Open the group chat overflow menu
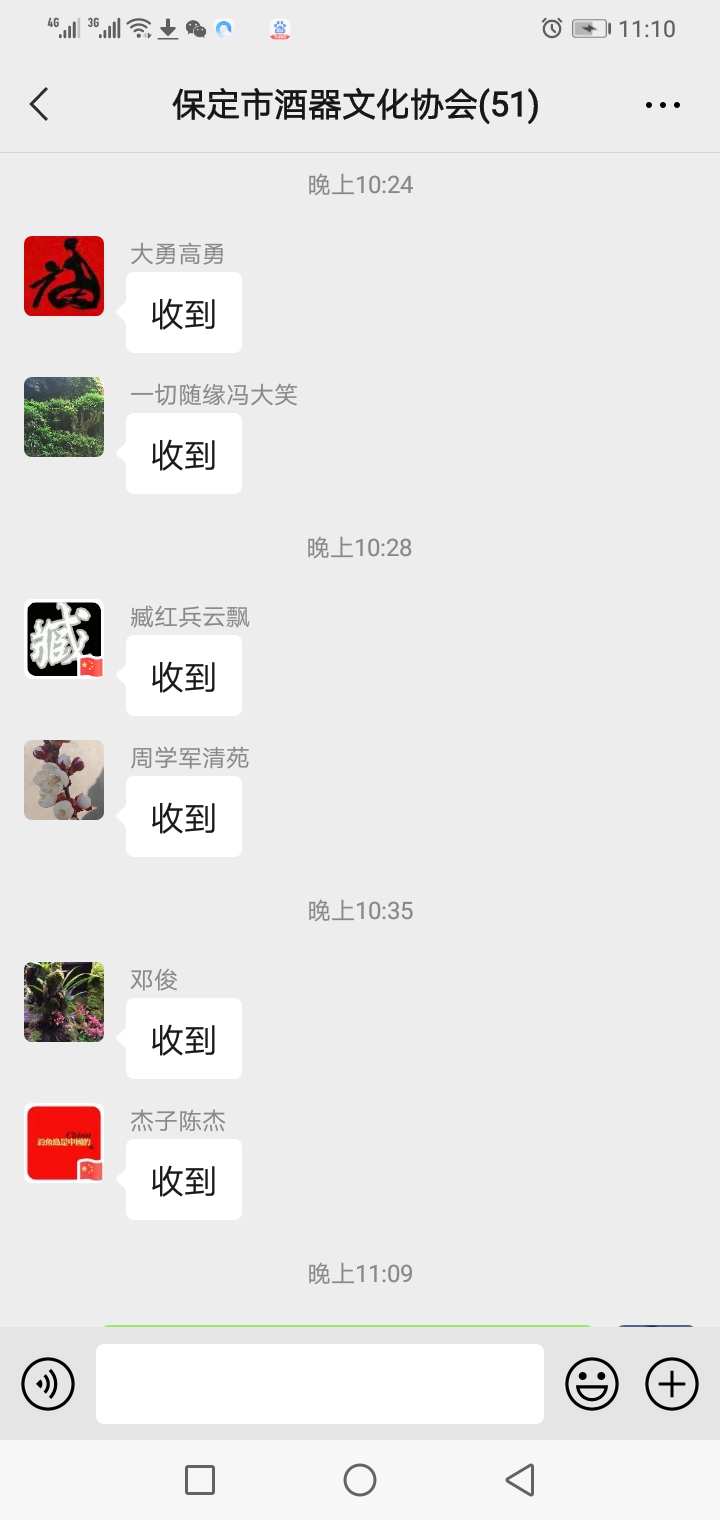 click(x=662, y=104)
